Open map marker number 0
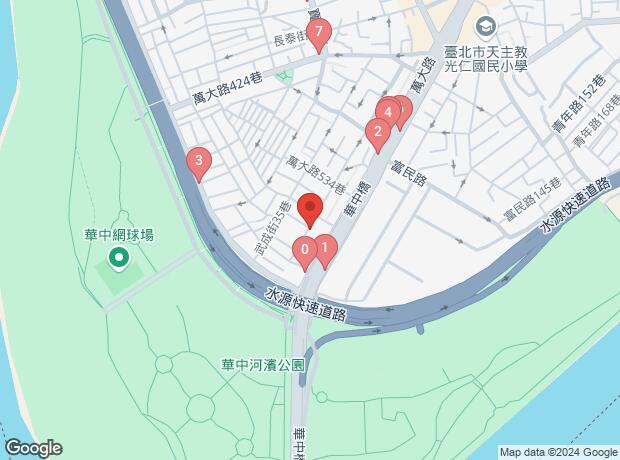Screen dimensions: 620x460 pos(305,250)
